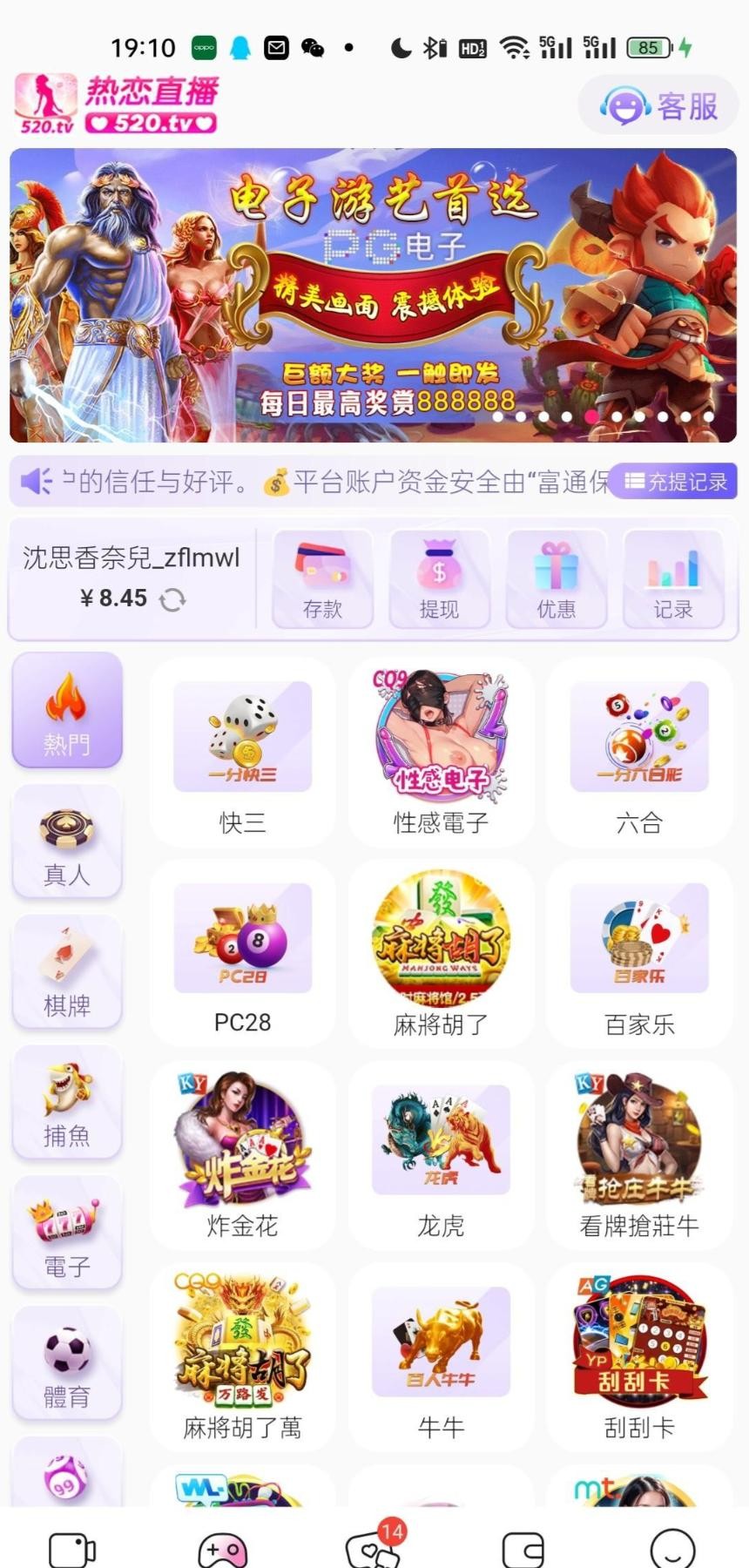Image resolution: width=749 pixels, height=1568 pixels.
Task: Open 客服 customer service
Action: coord(659,105)
